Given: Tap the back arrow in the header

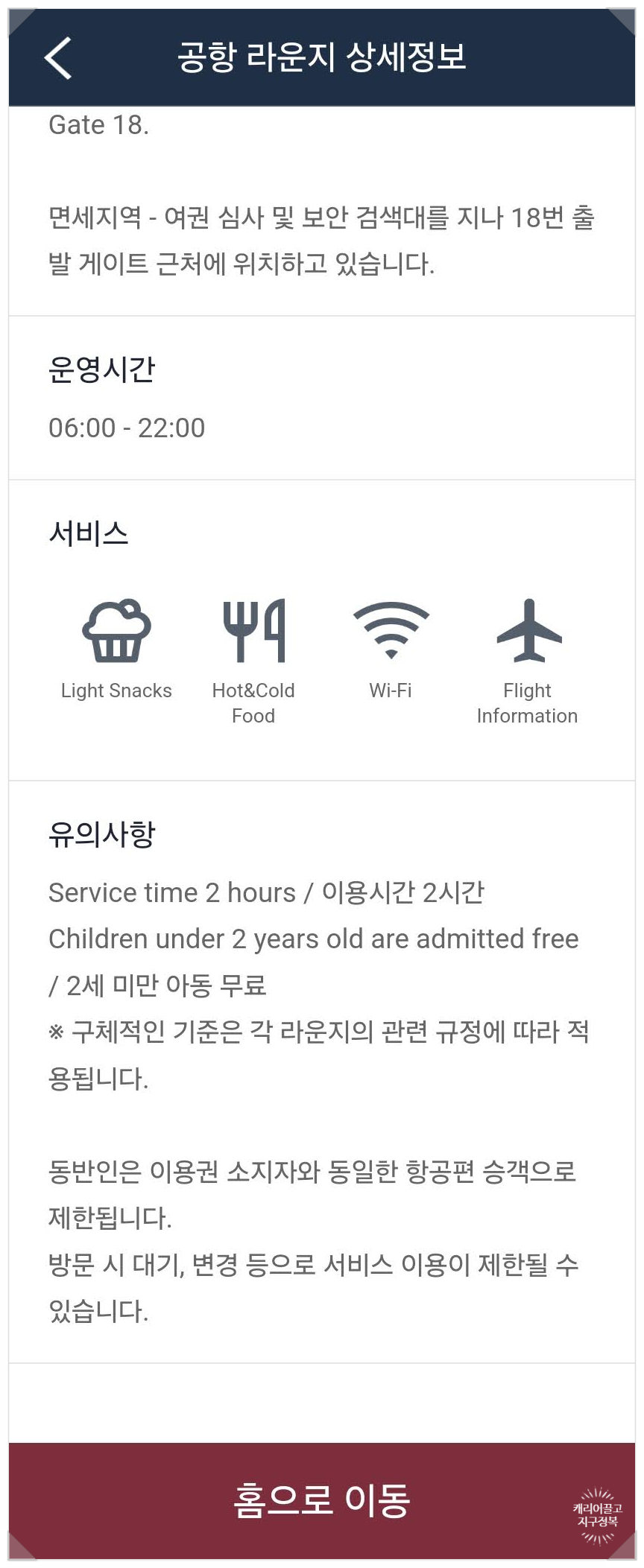Looking at the screenshot, I should pyautogui.click(x=57, y=58).
